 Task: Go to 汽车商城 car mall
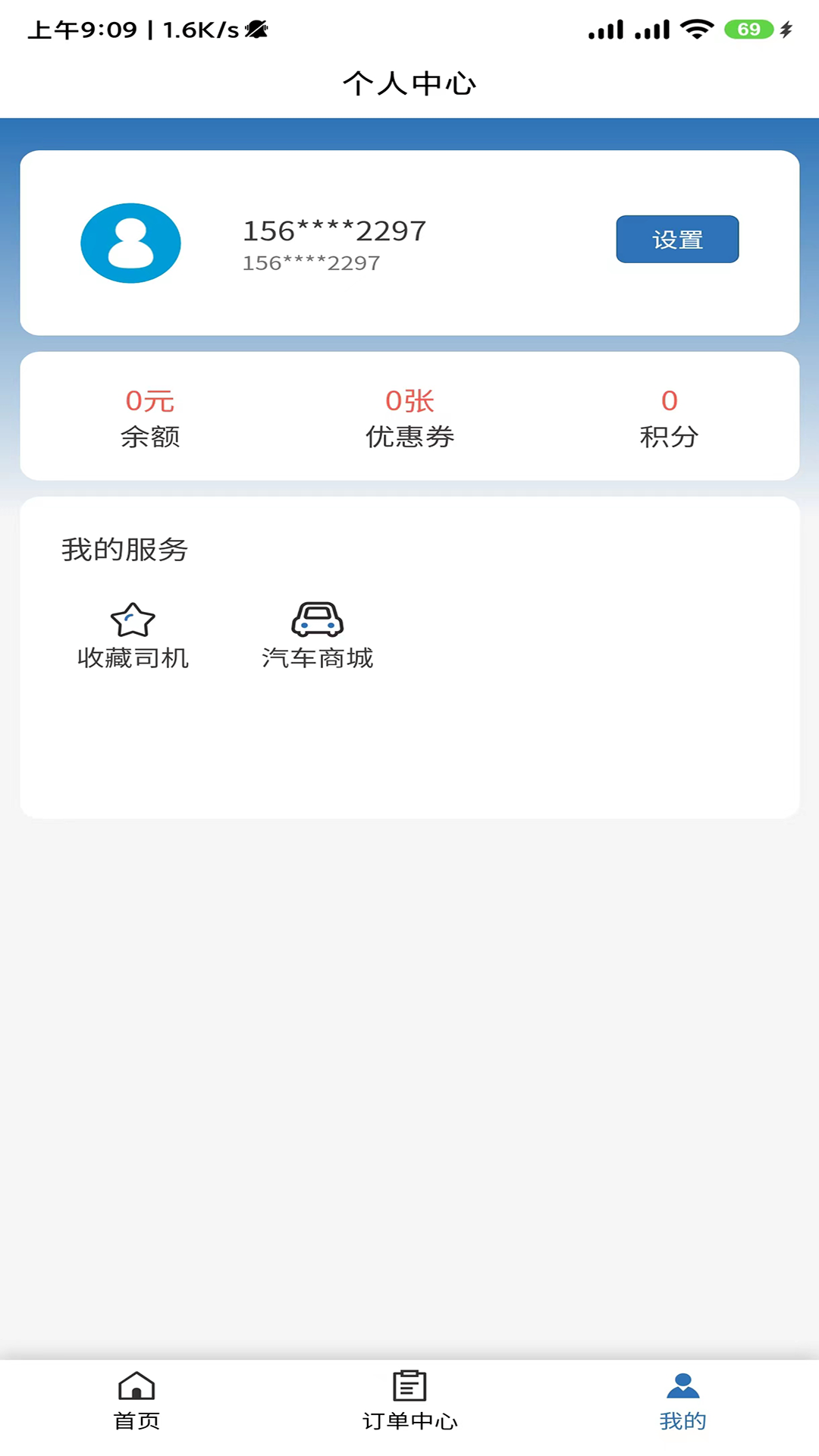pyautogui.click(x=318, y=635)
